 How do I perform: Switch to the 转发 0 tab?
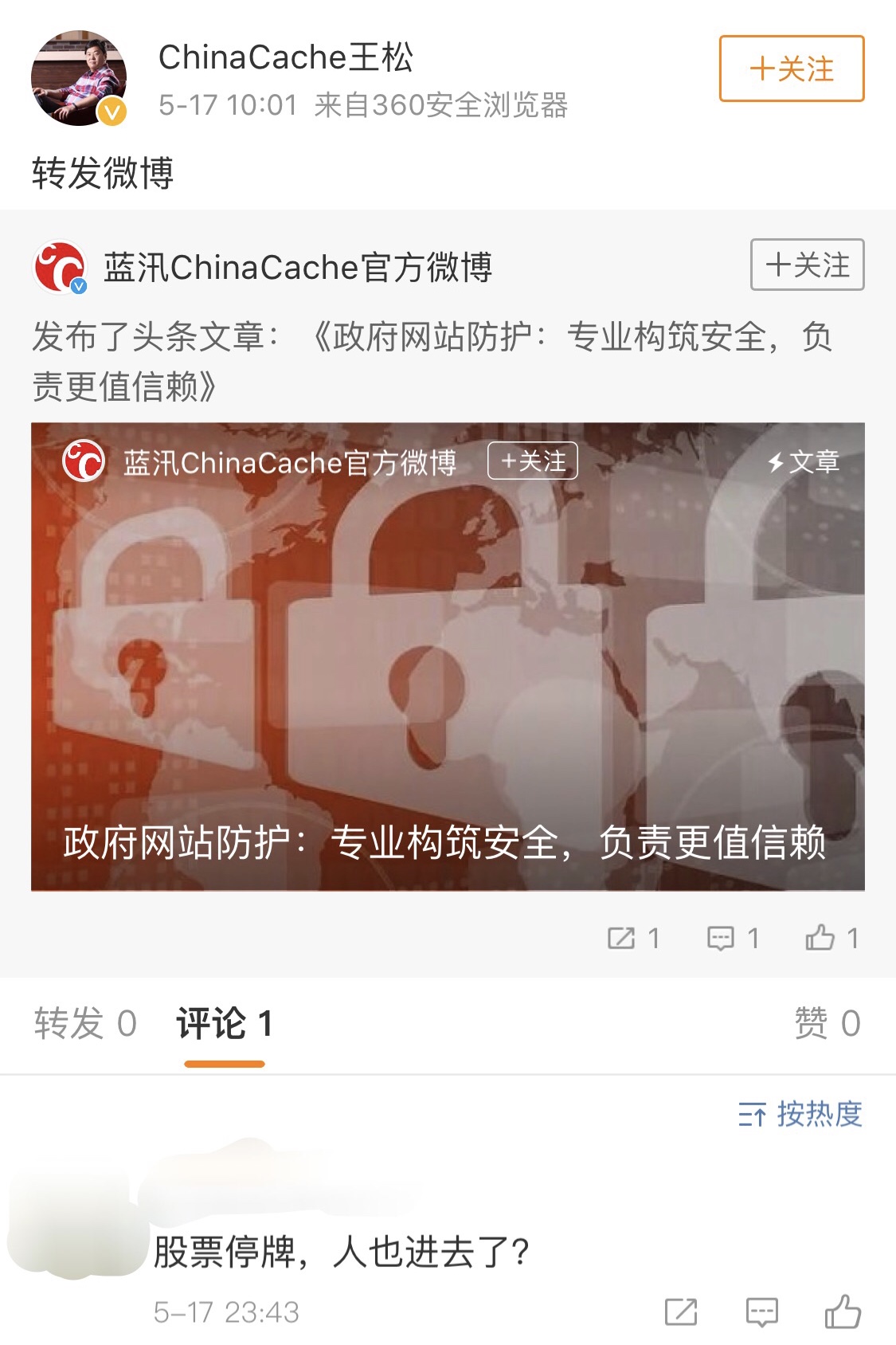pos(85,1023)
